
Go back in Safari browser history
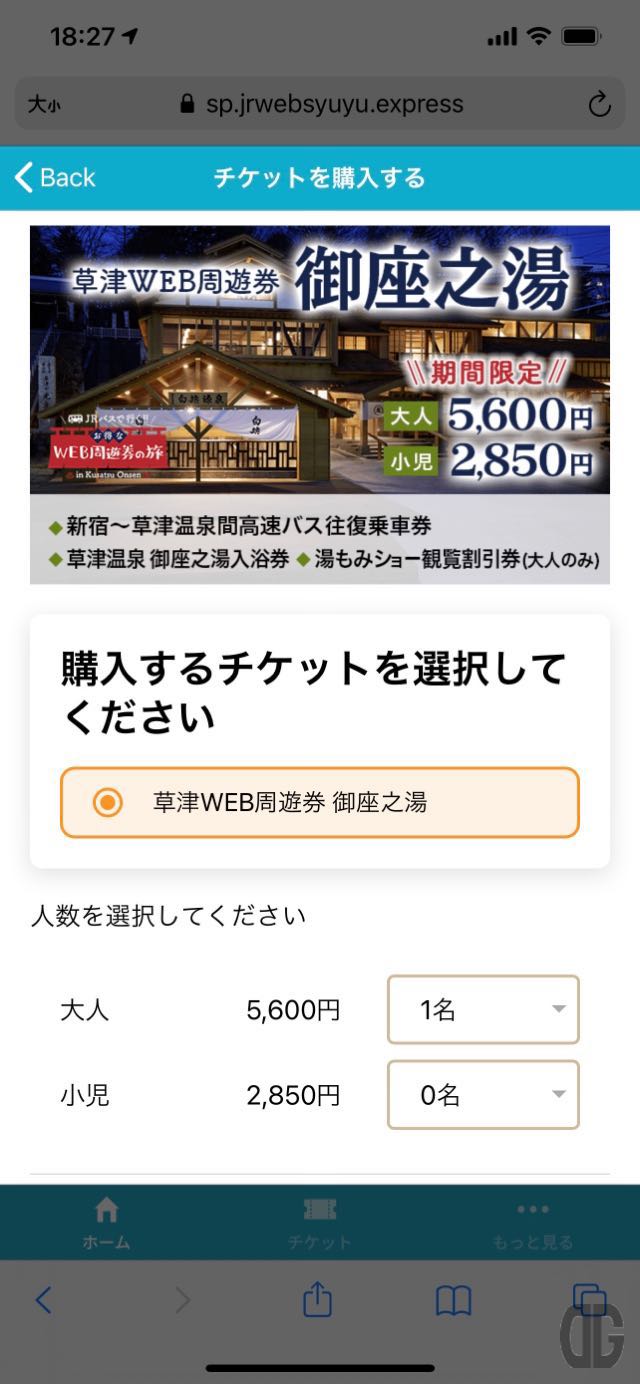point(43,1300)
